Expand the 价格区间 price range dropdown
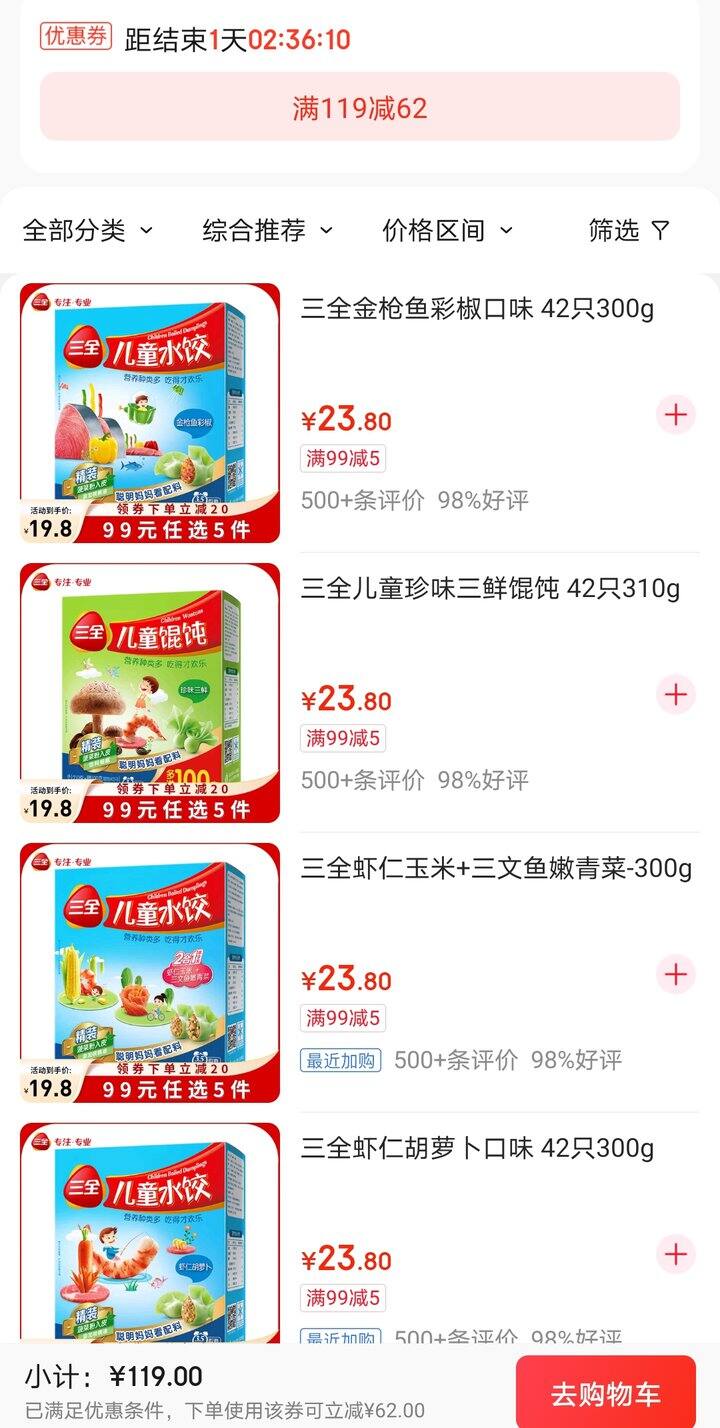Screen dimensions: 720x1428 point(447,231)
